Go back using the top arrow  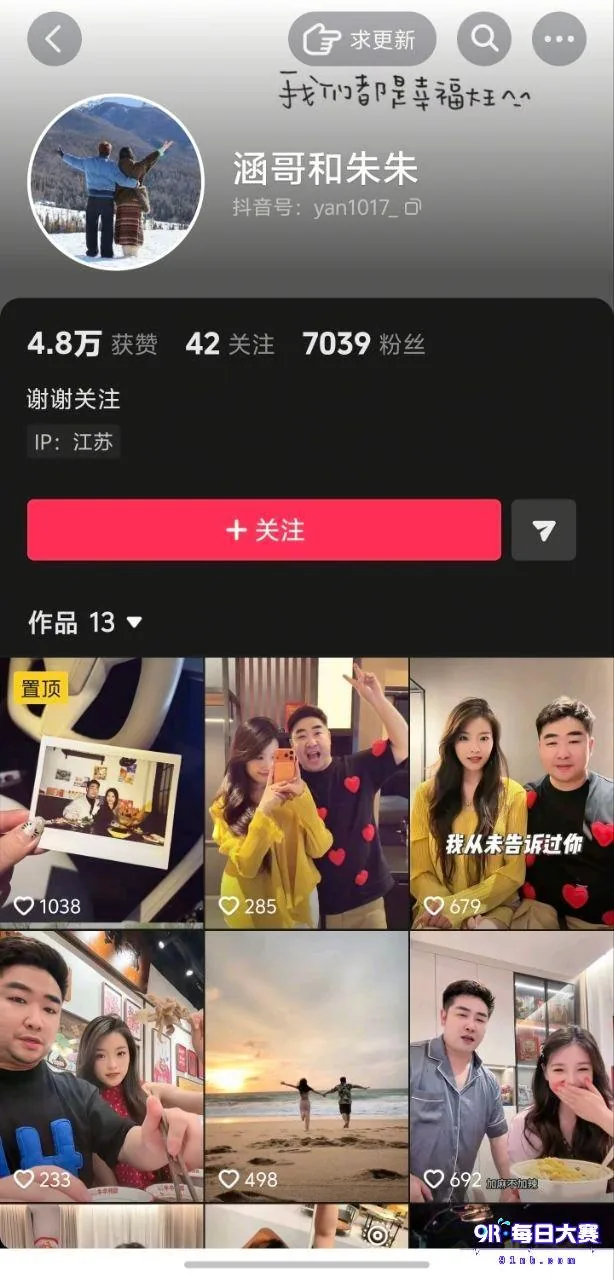pos(54,40)
